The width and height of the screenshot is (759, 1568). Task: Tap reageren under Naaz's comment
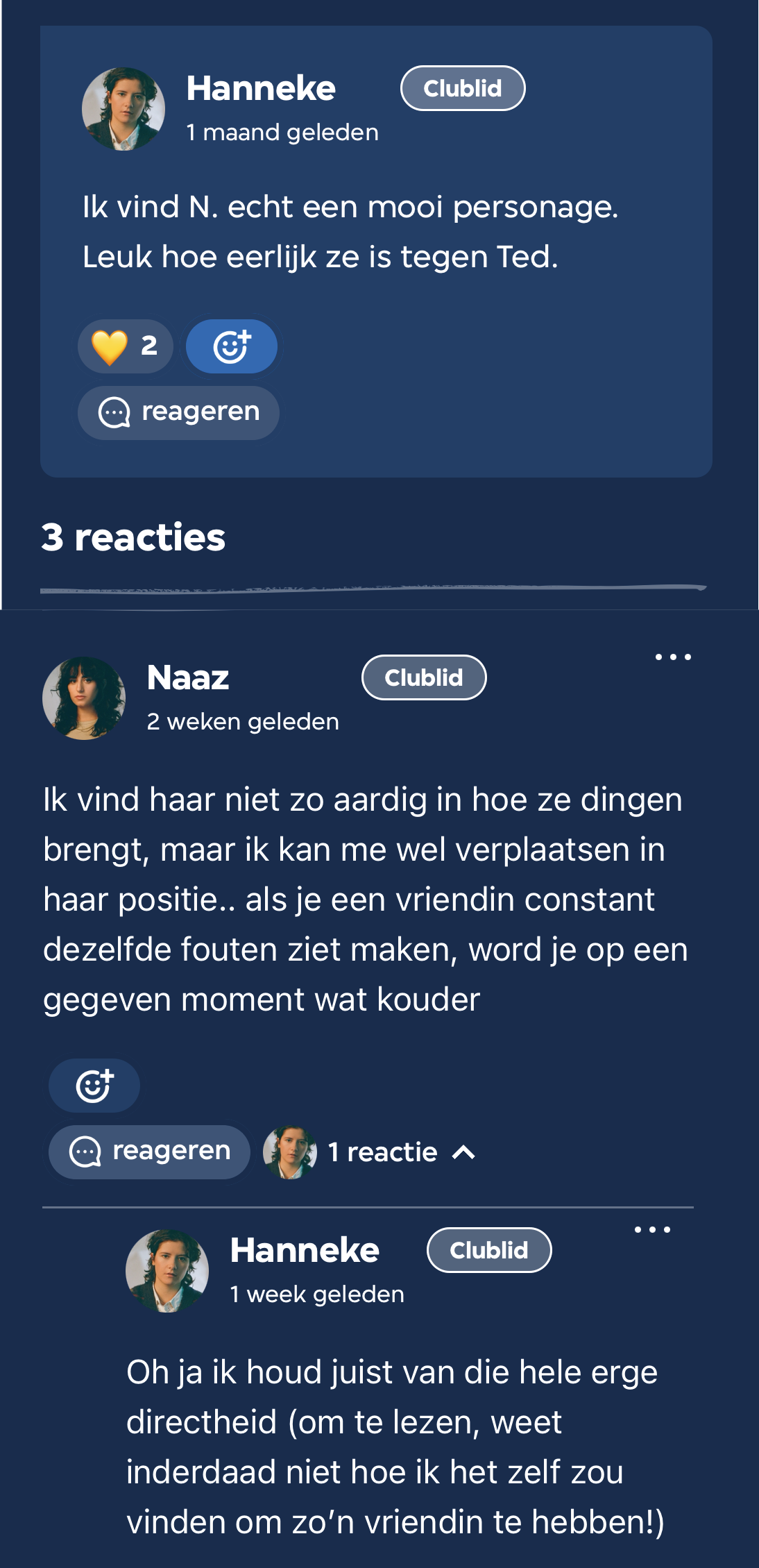pyautogui.click(x=150, y=1152)
